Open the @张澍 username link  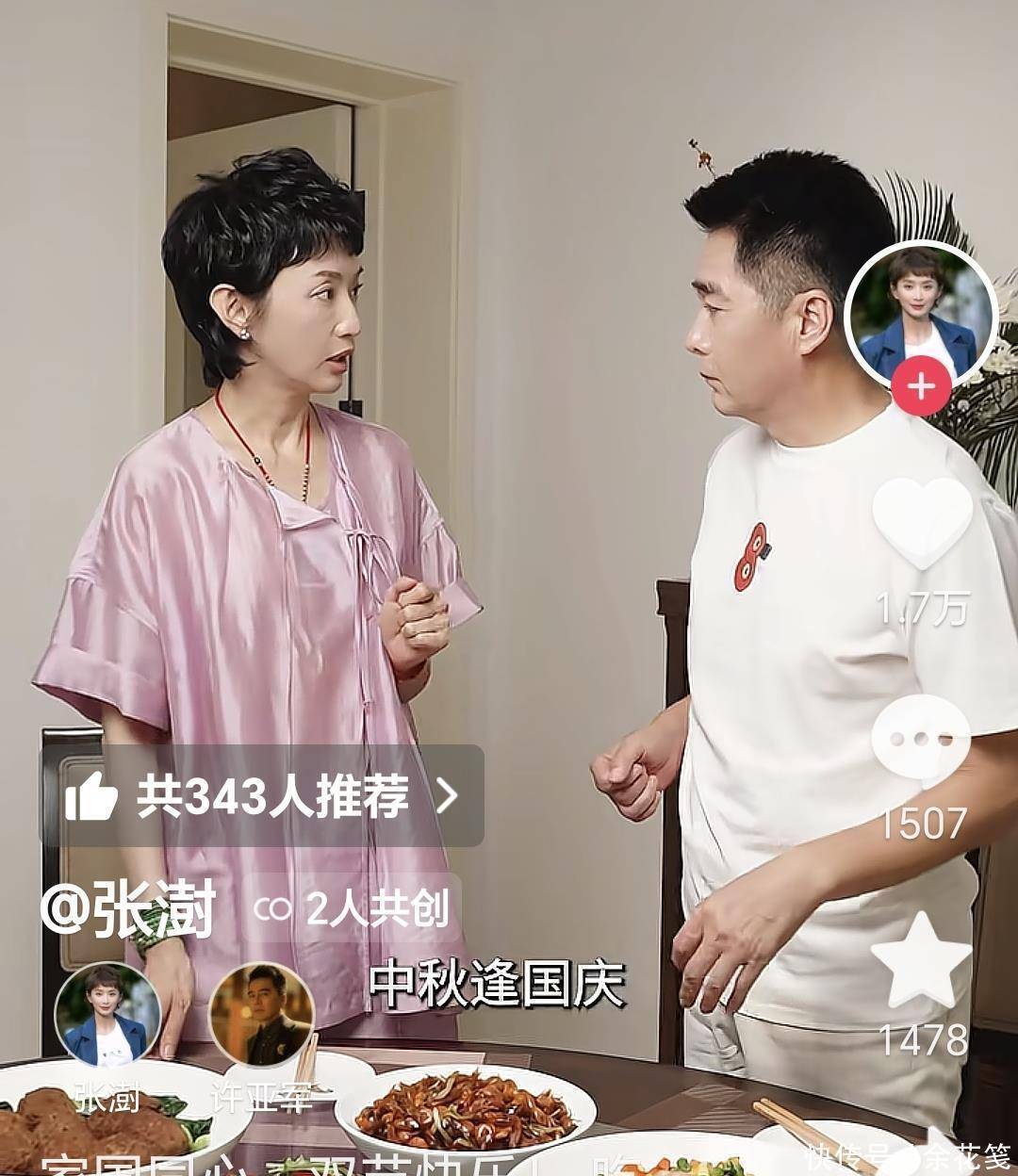pos(128,908)
